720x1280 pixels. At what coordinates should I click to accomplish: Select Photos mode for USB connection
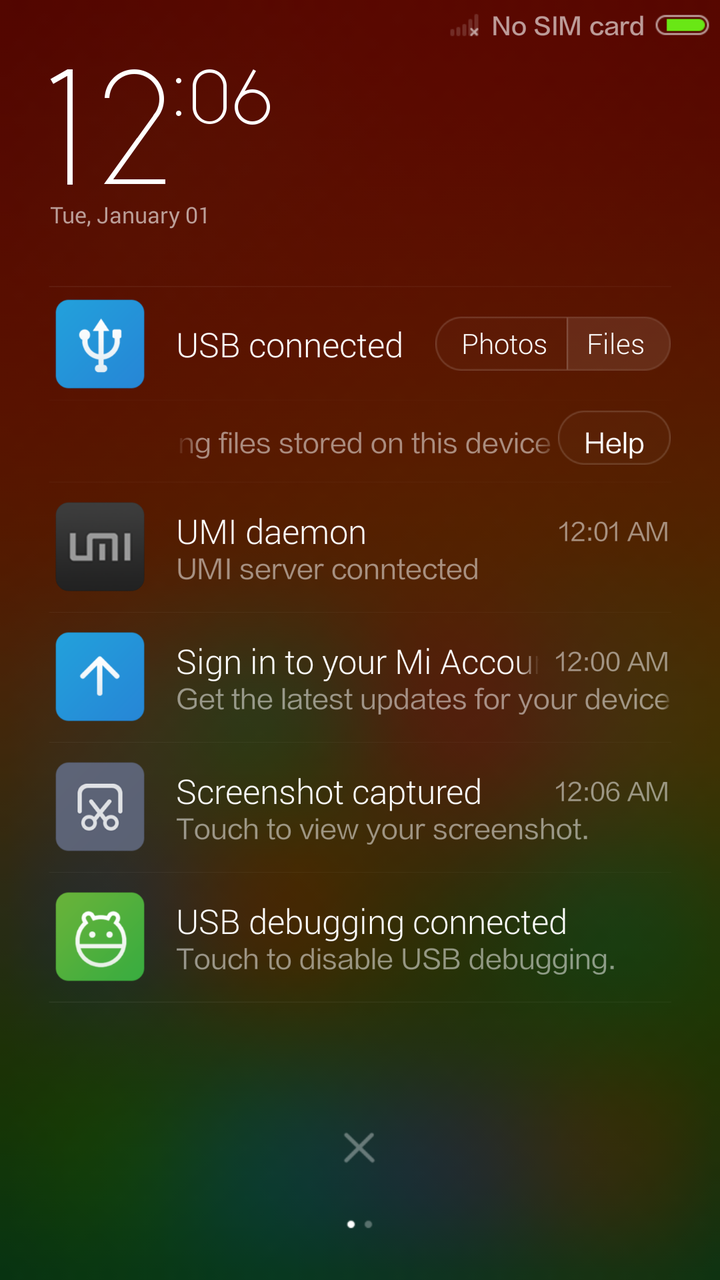503,345
